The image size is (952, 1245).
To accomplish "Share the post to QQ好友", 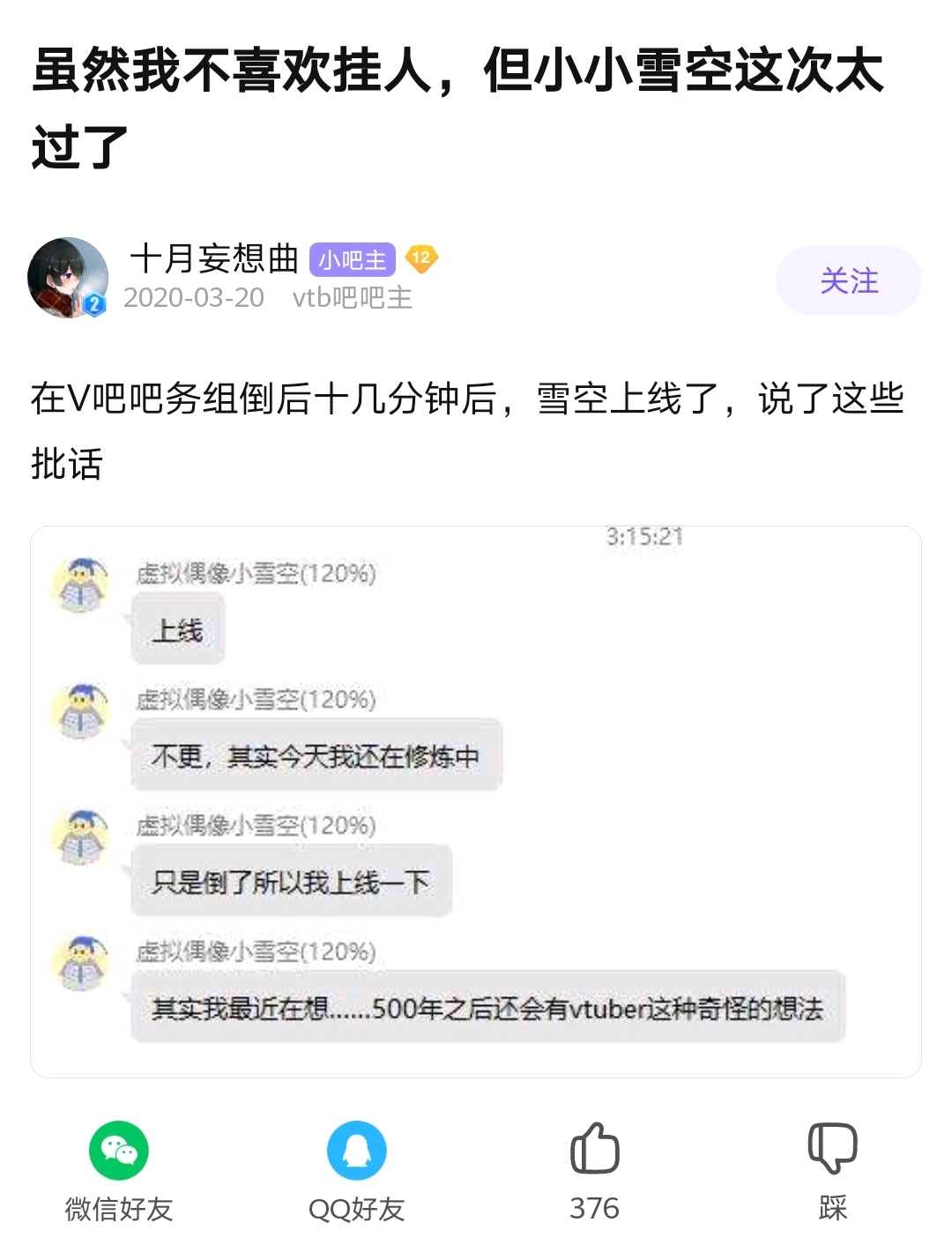I will point(357,1172).
